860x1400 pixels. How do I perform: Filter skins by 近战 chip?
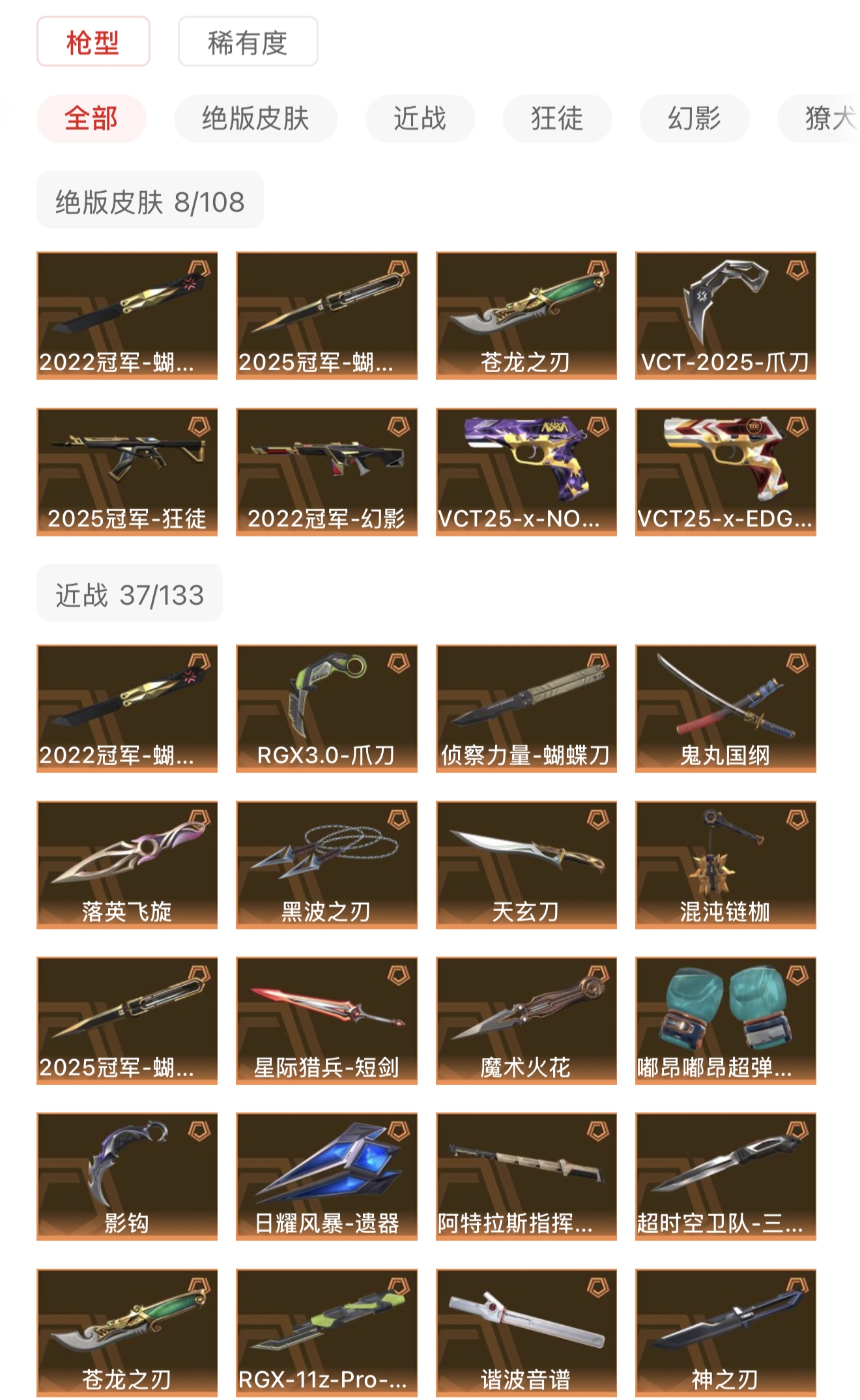(420, 119)
